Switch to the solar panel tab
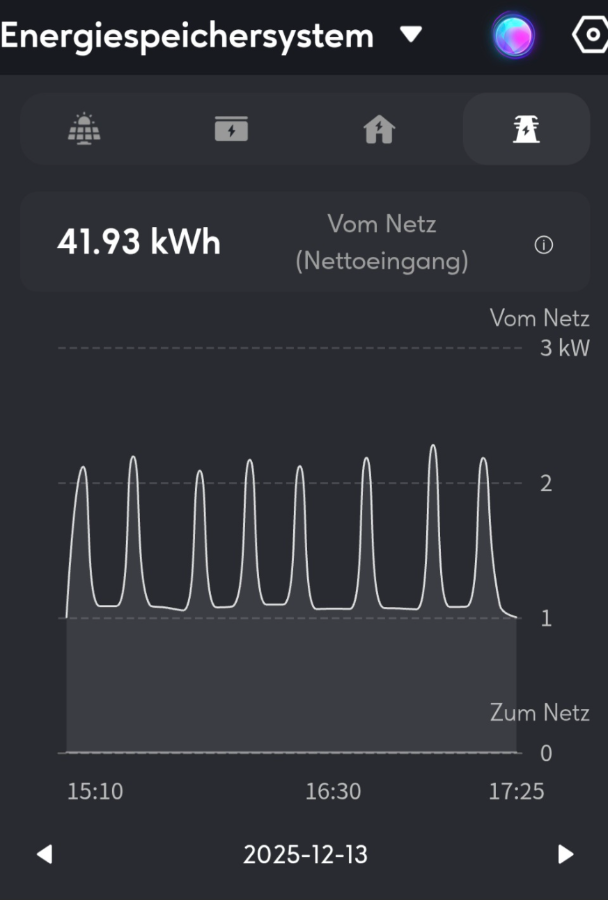The image size is (608, 900). pos(84,129)
